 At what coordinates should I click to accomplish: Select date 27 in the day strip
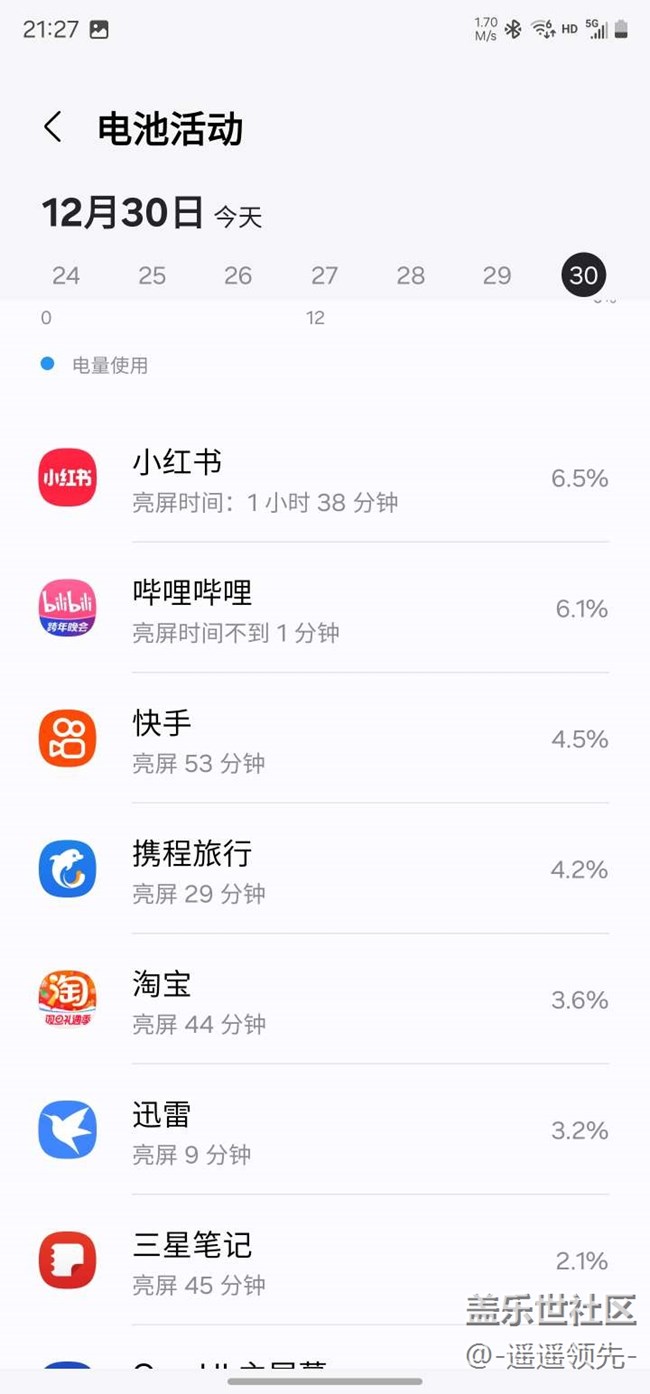point(324,276)
